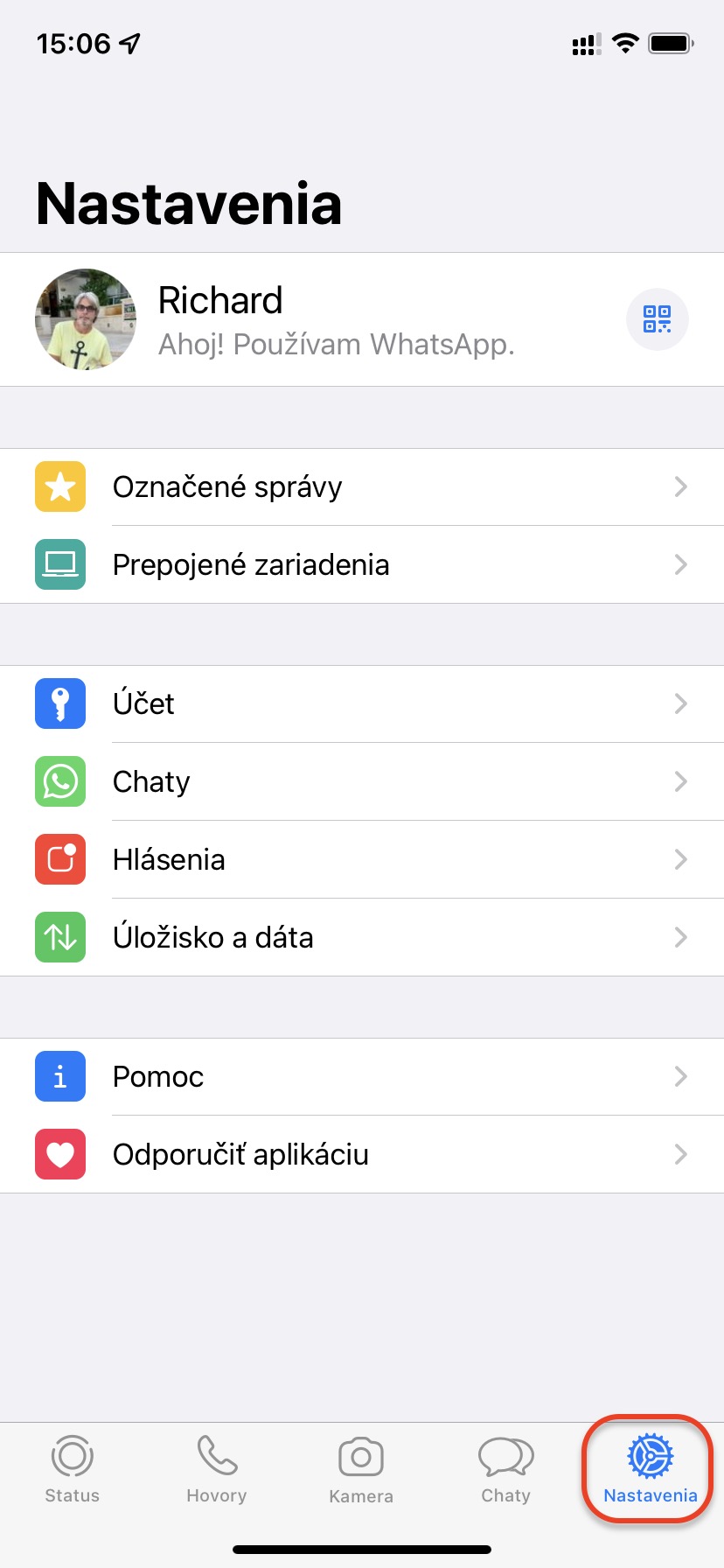
Task: Open Hlásenia settings
Action: click(362, 859)
